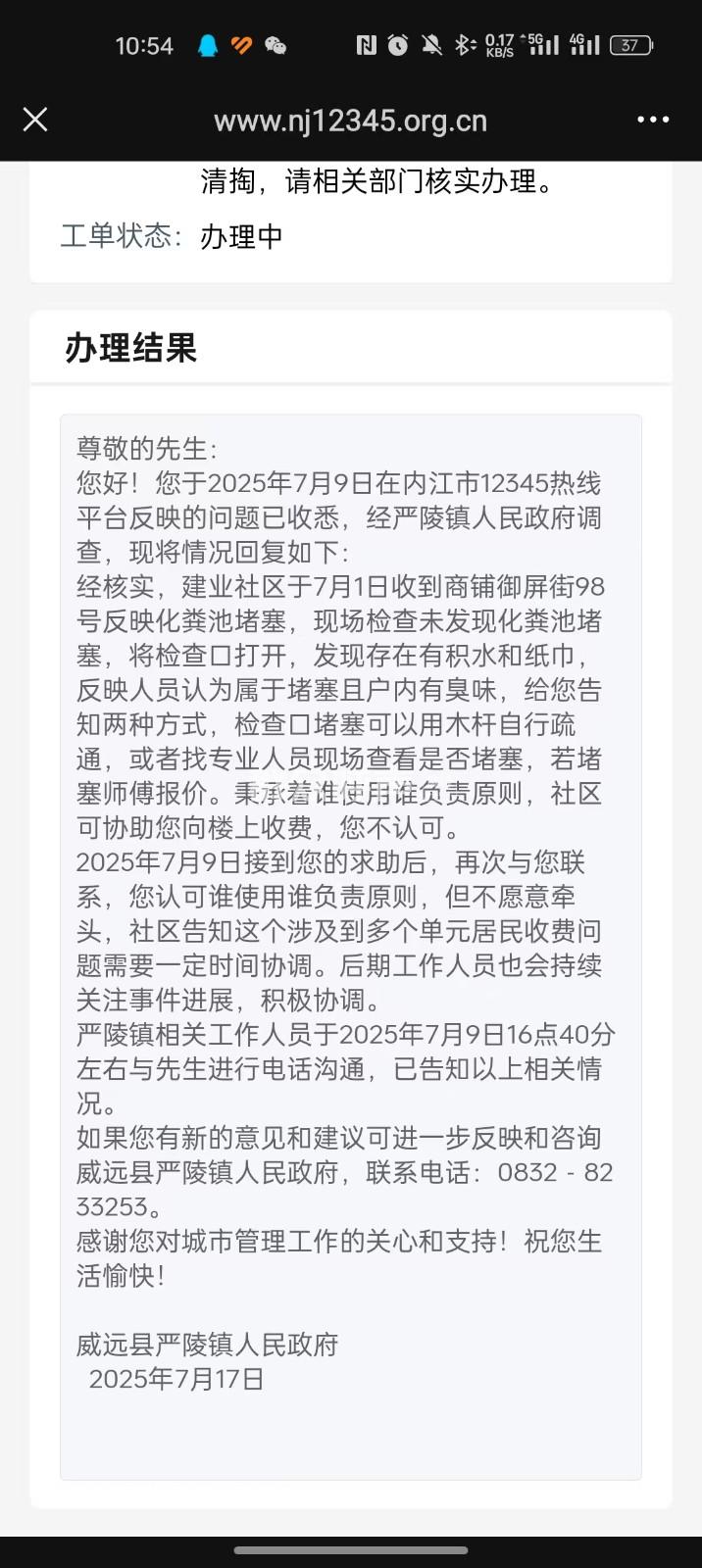Viewport: 702px width, 1568px height.
Task: Close the nj12345 web page
Action: [35, 120]
